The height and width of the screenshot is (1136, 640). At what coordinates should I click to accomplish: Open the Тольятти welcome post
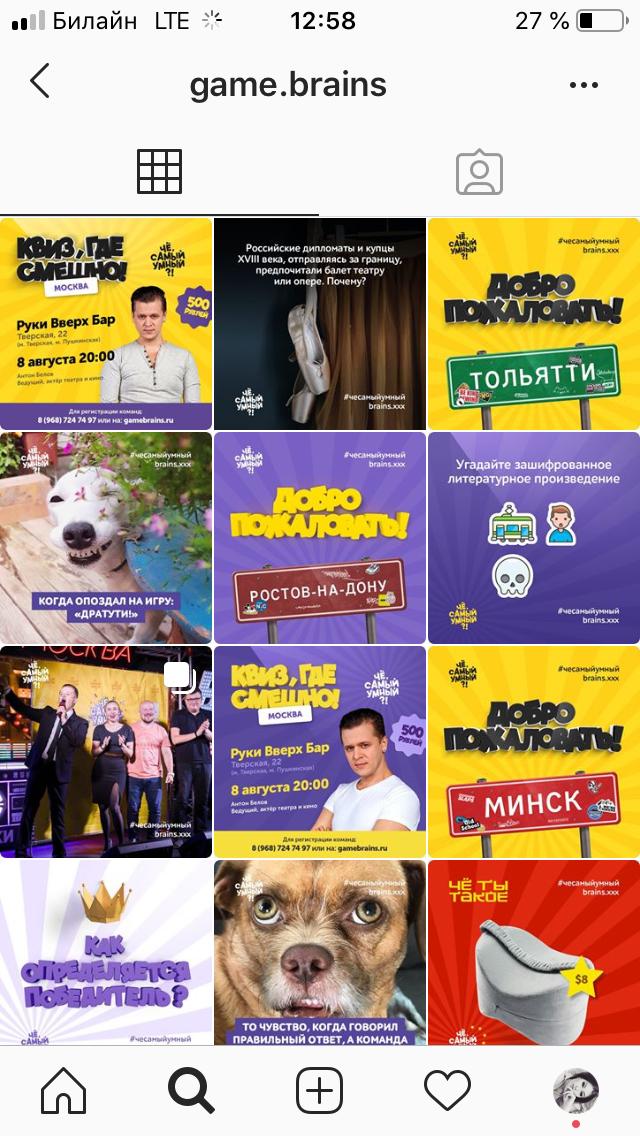(533, 324)
